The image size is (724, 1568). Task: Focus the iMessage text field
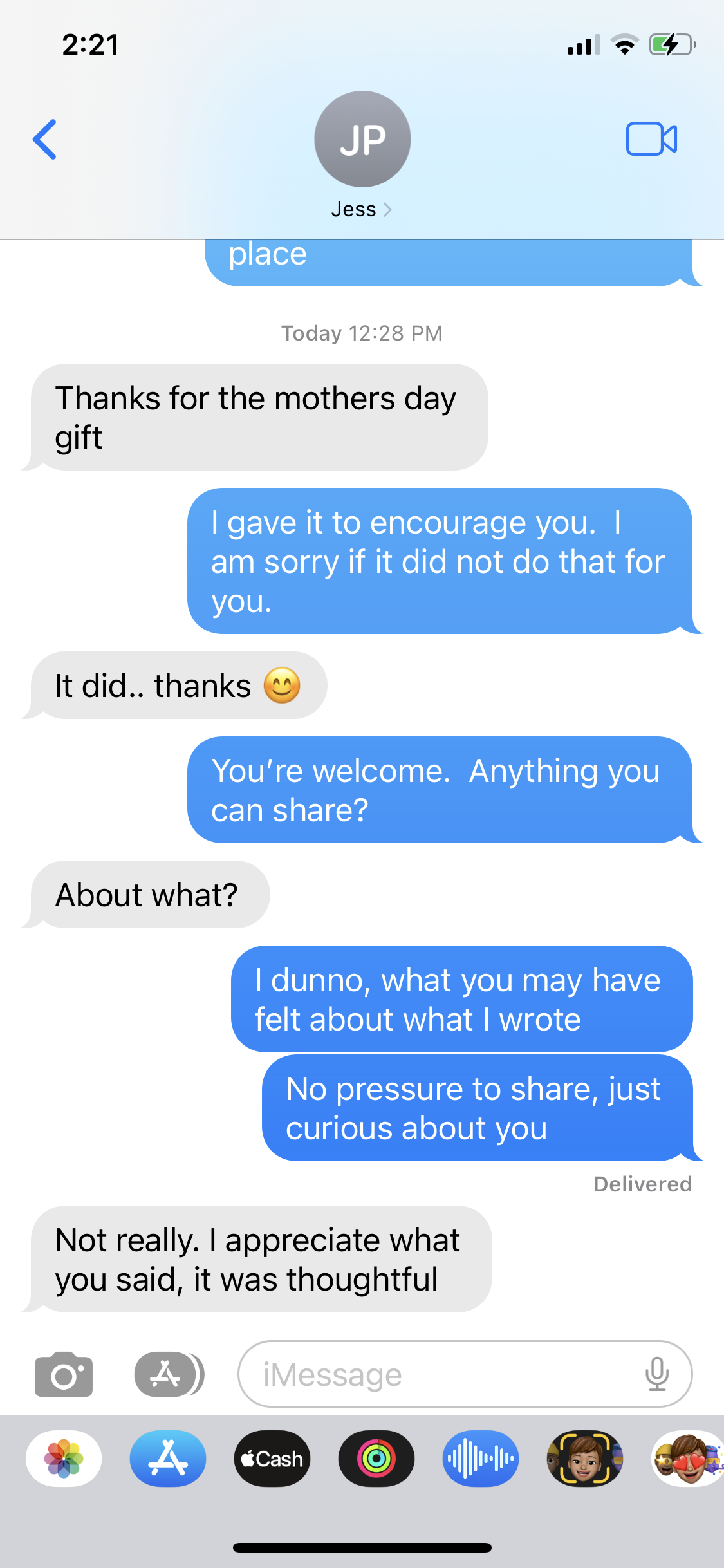pyautogui.click(x=438, y=1374)
